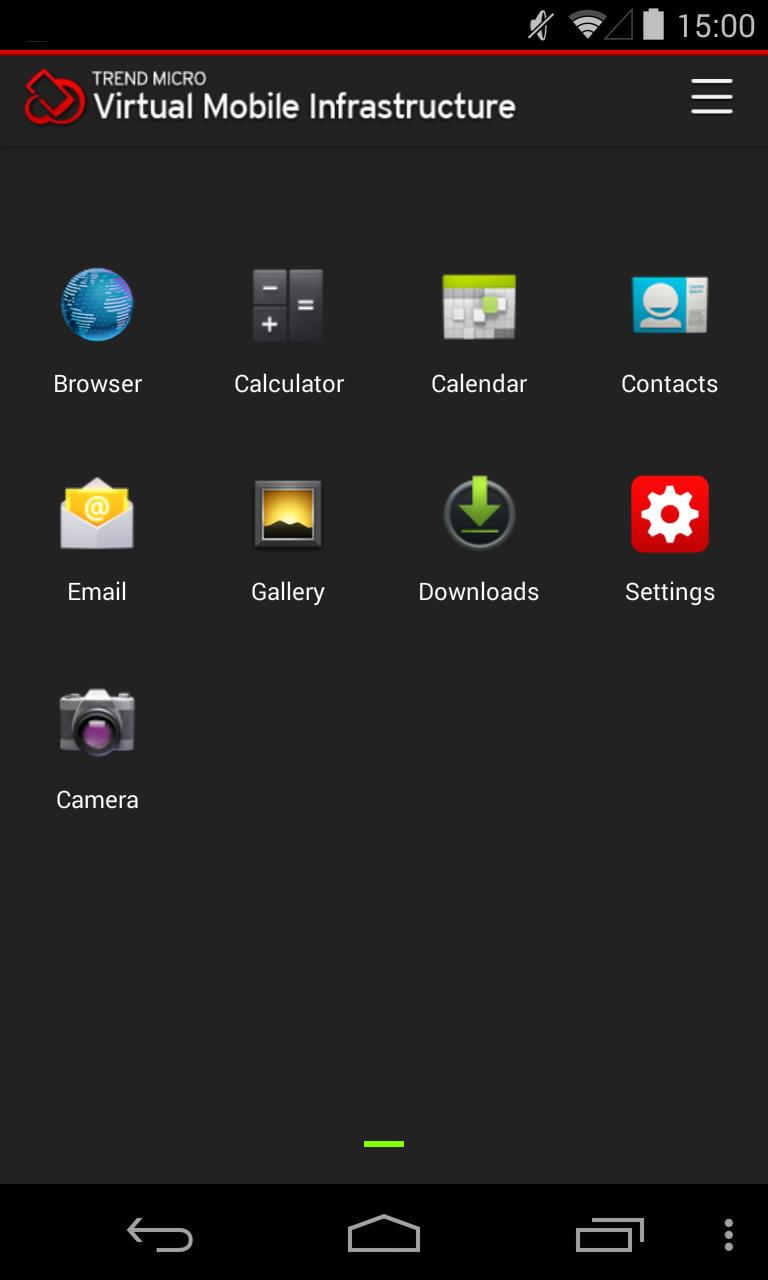
Task: Go to the home screen
Action: pos(384,1235)
